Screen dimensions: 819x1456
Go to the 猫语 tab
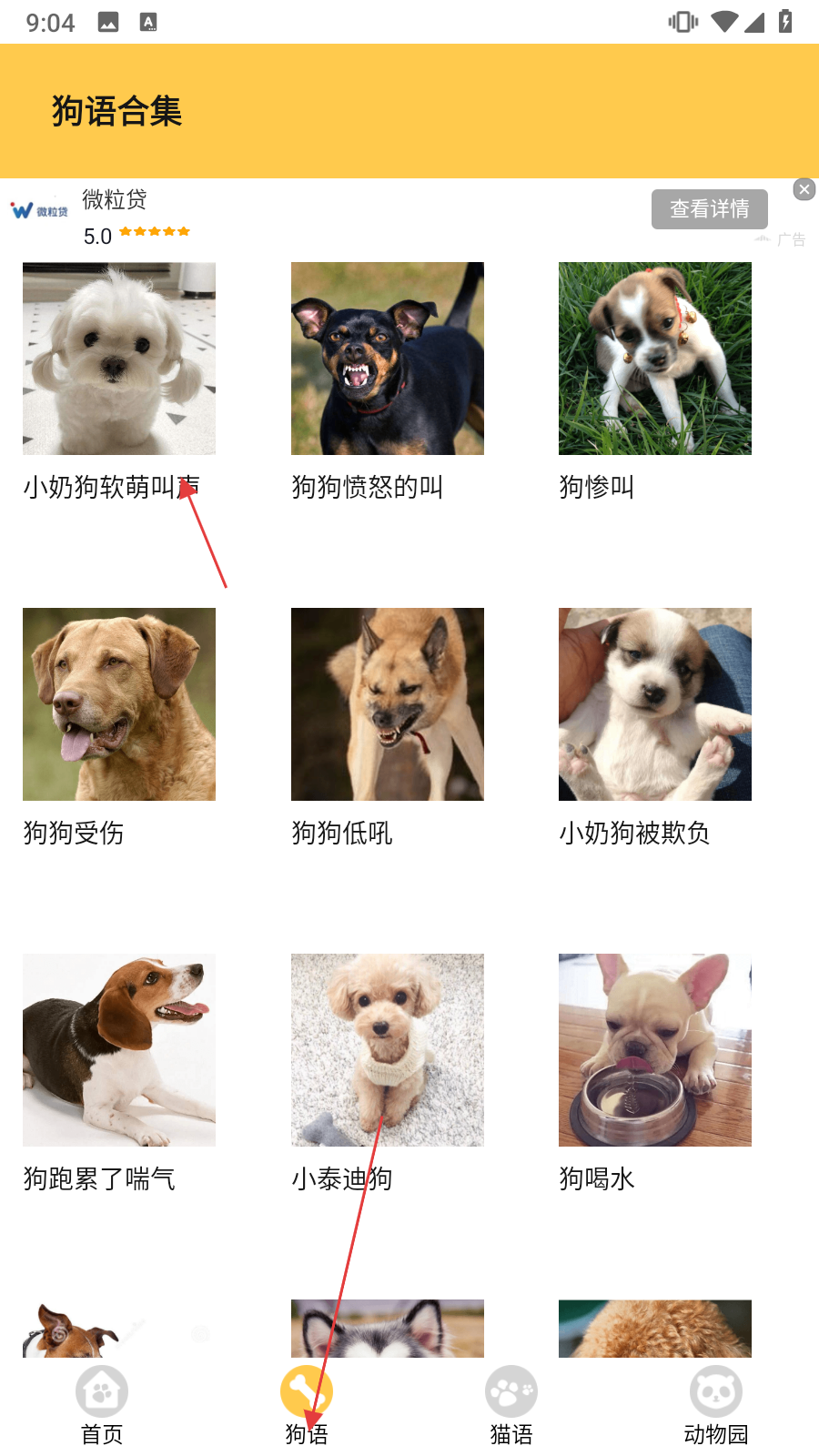click(x=511, y=1406)
